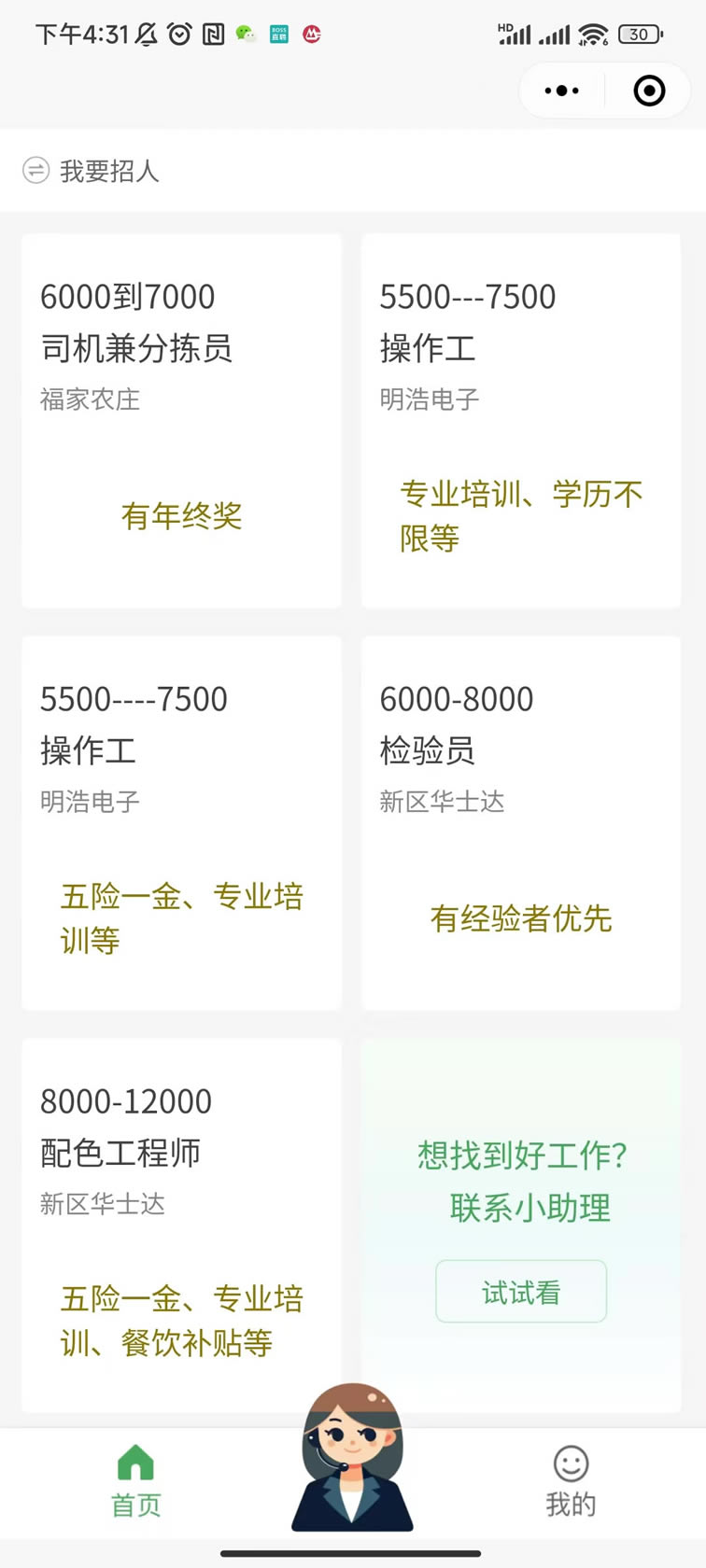
Task: Switch to 我要招人 mode
Action: coord(92,171)
